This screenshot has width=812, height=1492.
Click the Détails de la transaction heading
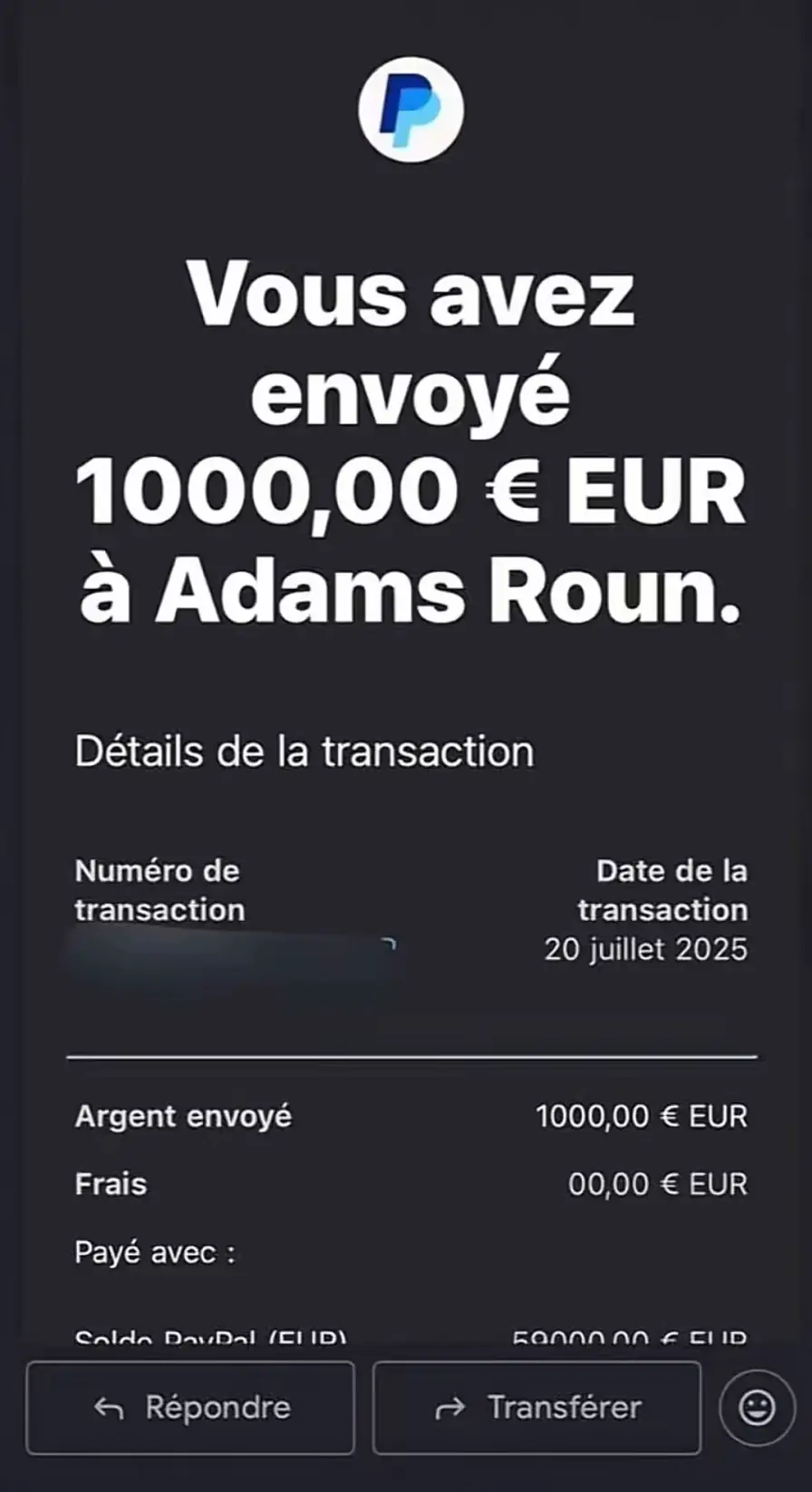pyautogui.click(x=304, y=751)
